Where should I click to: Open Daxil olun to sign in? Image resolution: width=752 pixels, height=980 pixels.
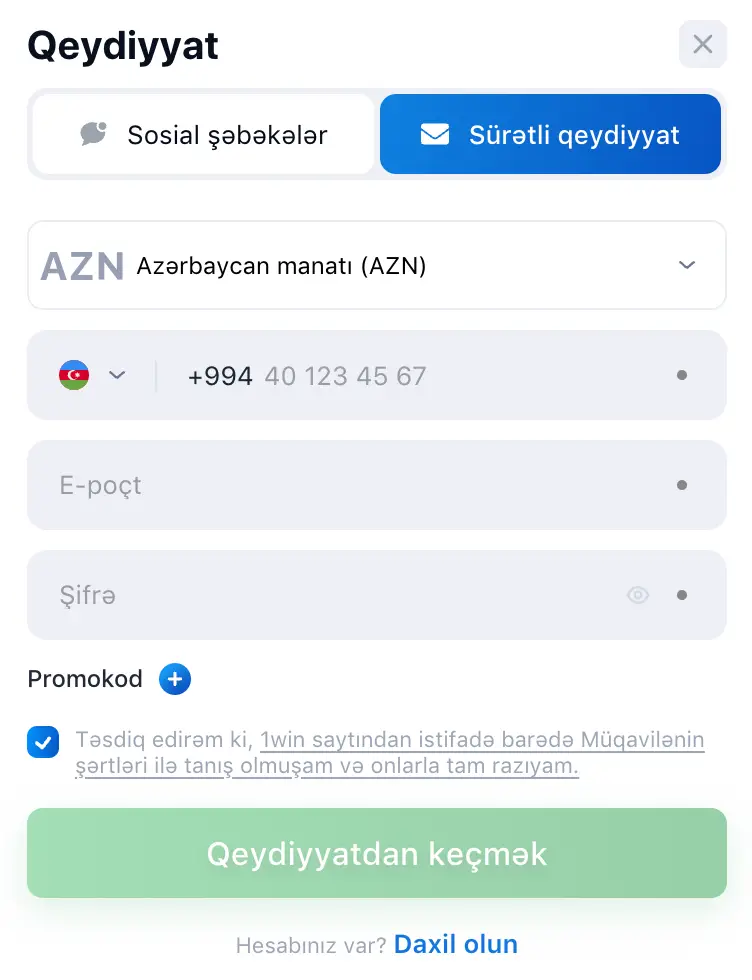click(456, 944)
